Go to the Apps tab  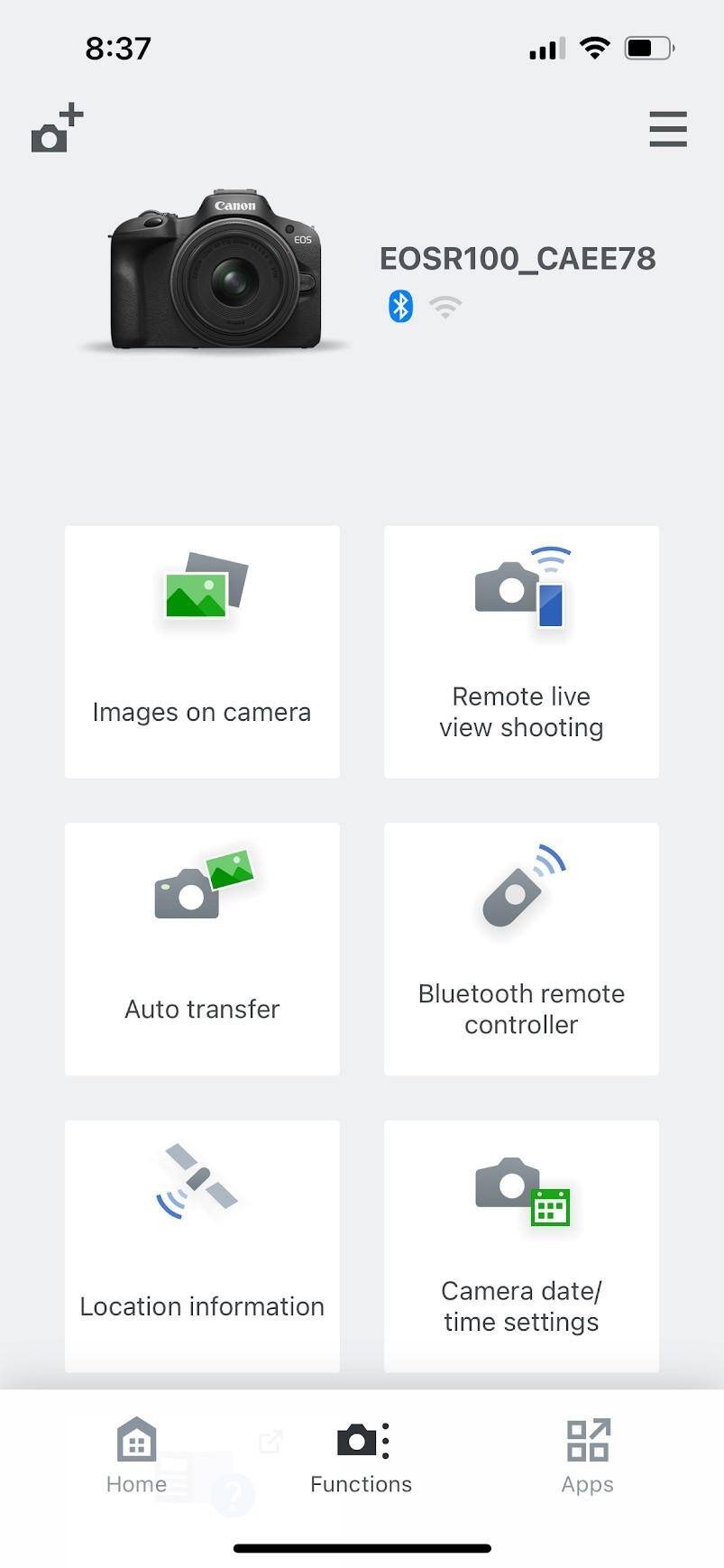587,1456
